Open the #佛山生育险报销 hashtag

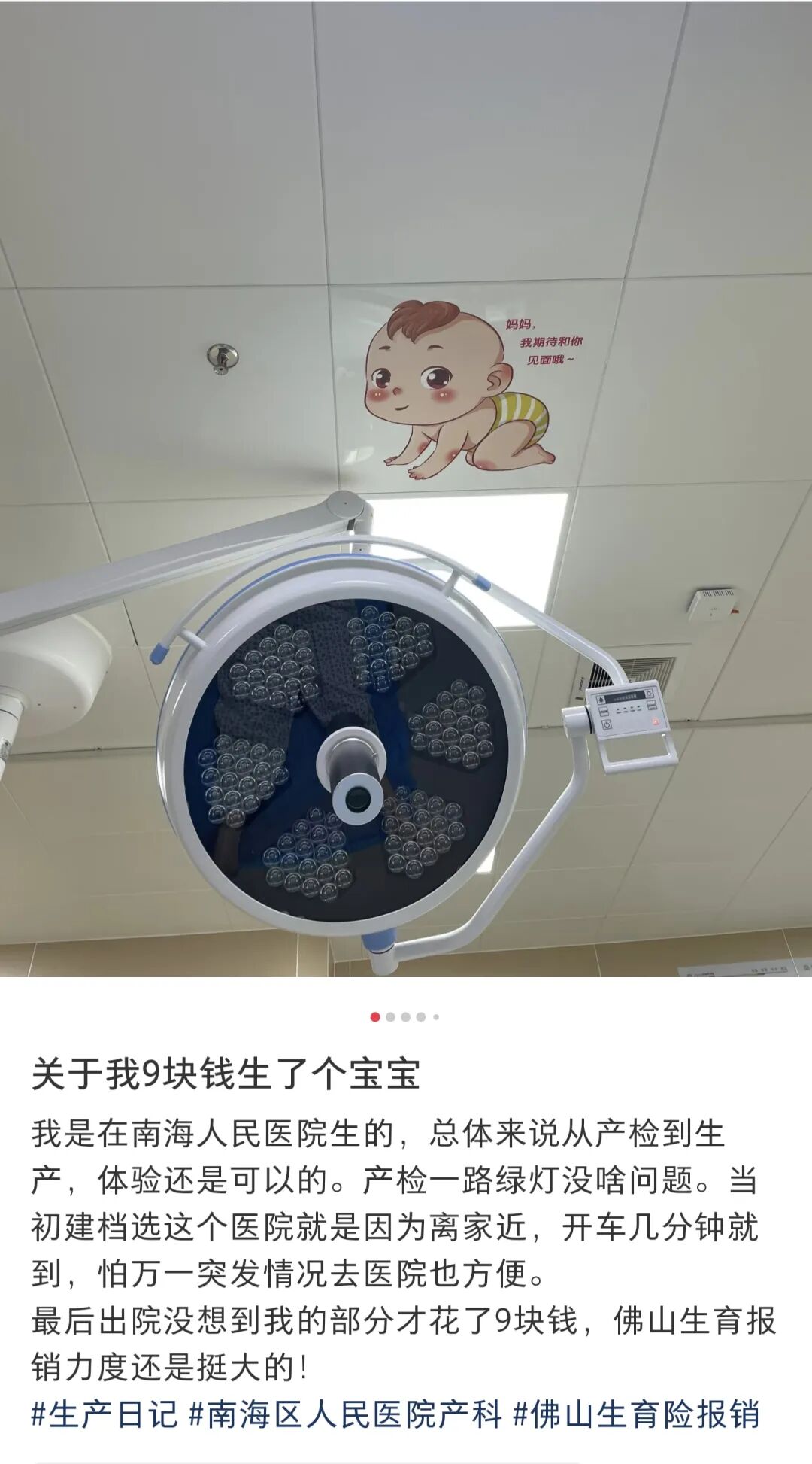pos(636,1414)
